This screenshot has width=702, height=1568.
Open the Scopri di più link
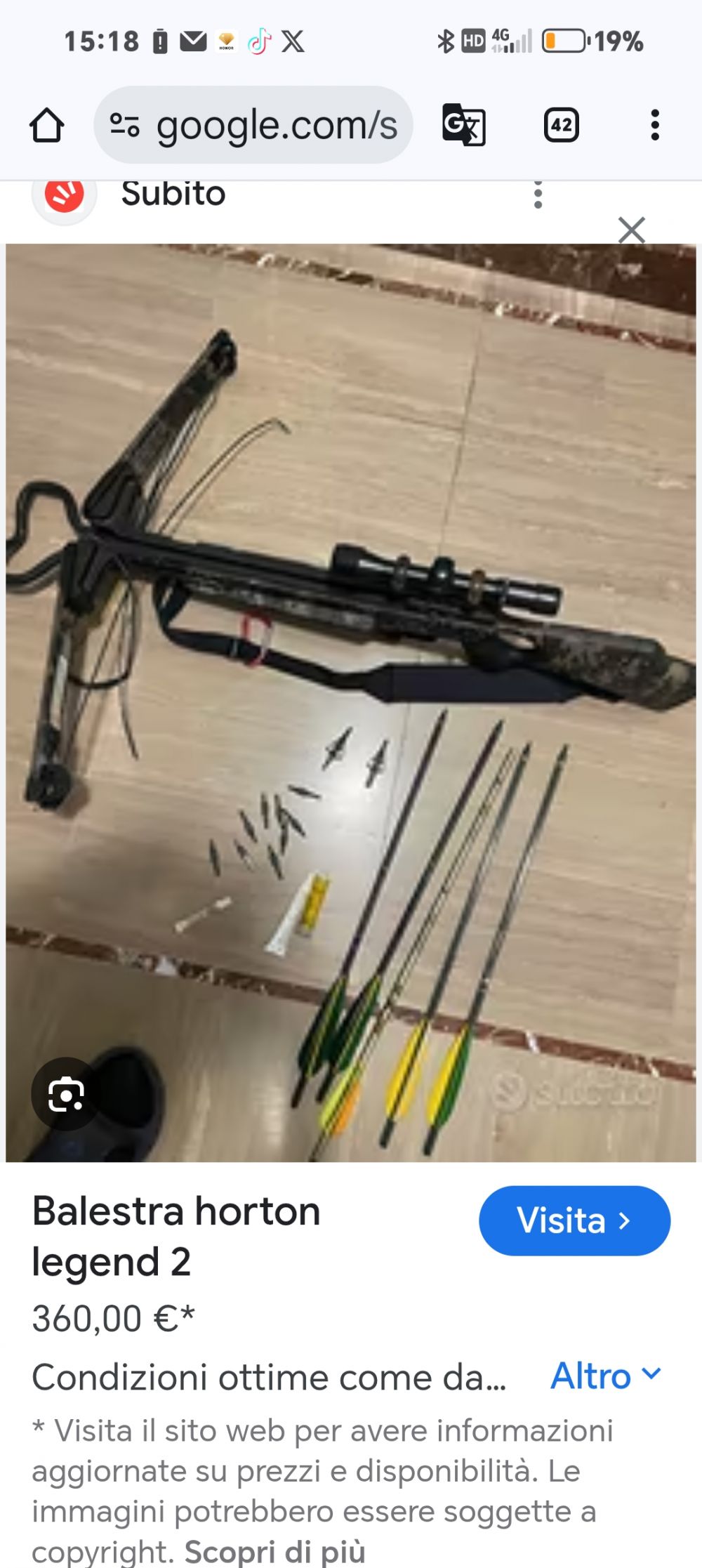274,1551
